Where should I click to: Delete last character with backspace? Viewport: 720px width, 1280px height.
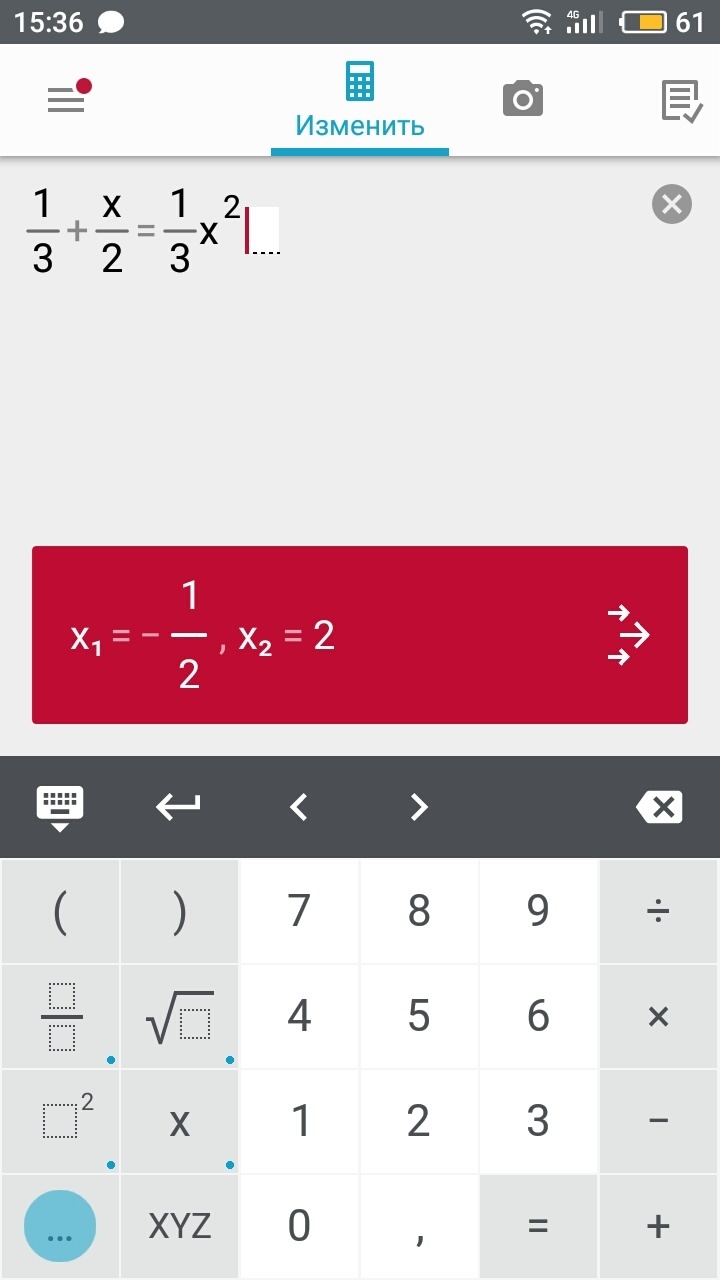(x=660, y=806)
